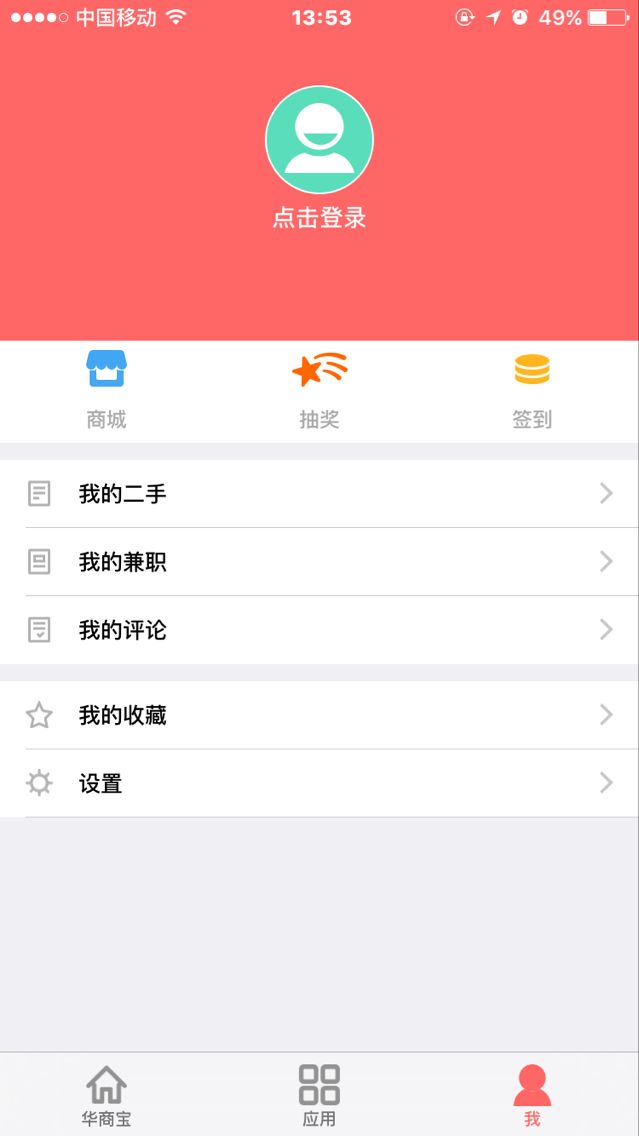Open 设置 settings row
The height and width of the screenshot is (1136, 639).
coord(320,784)
